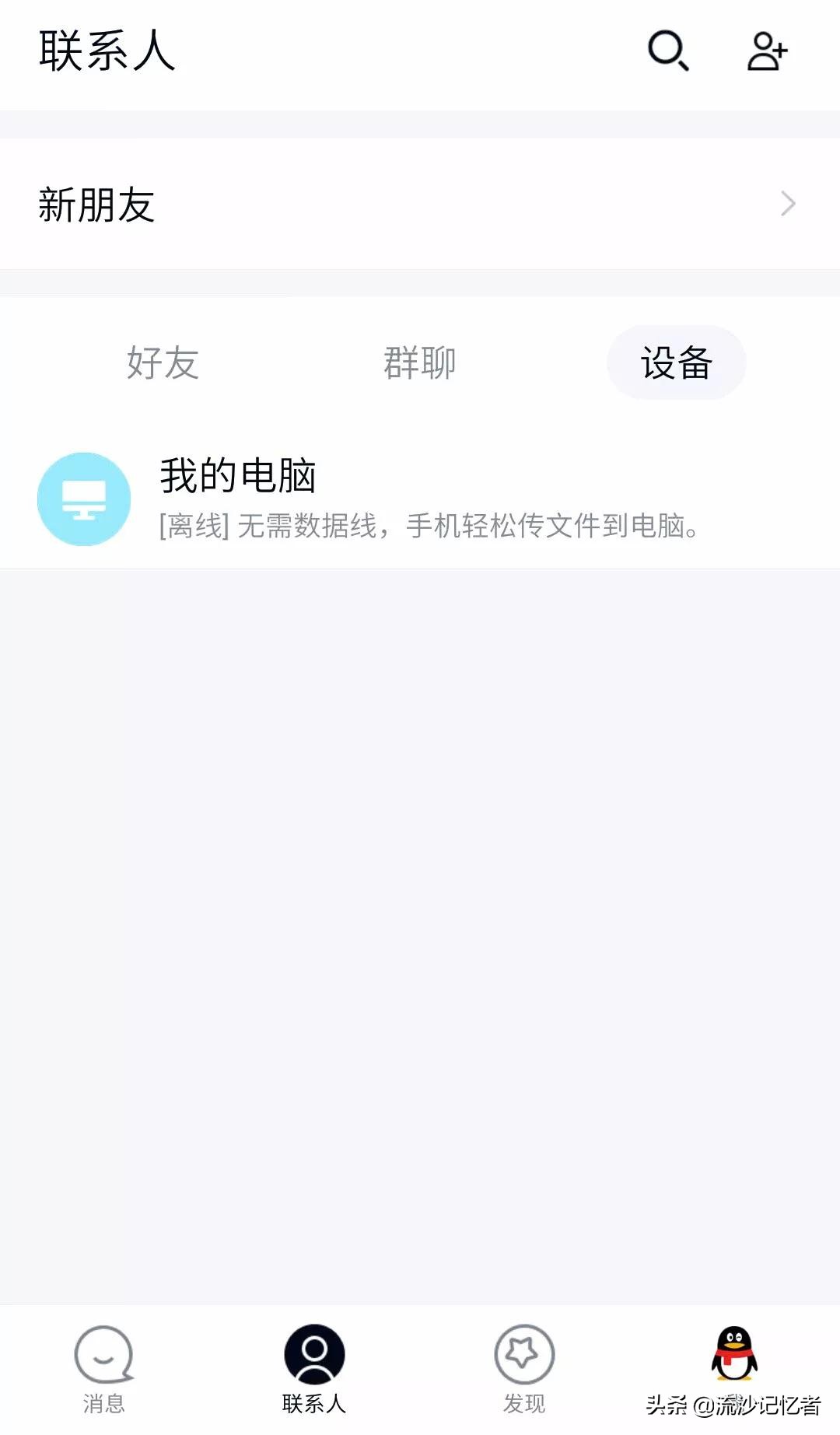Open the 新朋友 row

pyautogui.click(x=311, y=204)
